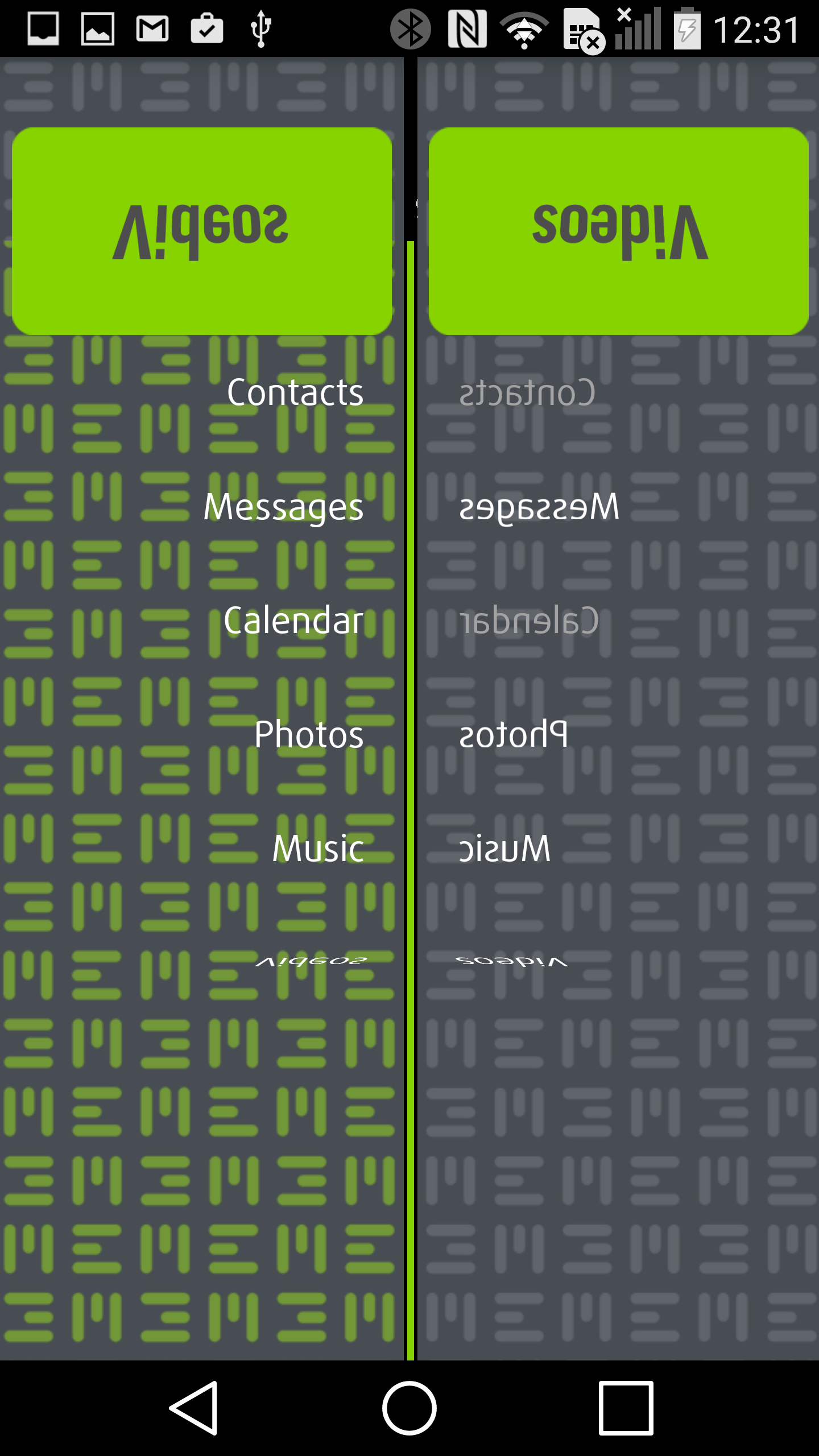Viewport: 819px width, 1456px height.
Task: Select Messages in the left list
Action: coord(283,507)
